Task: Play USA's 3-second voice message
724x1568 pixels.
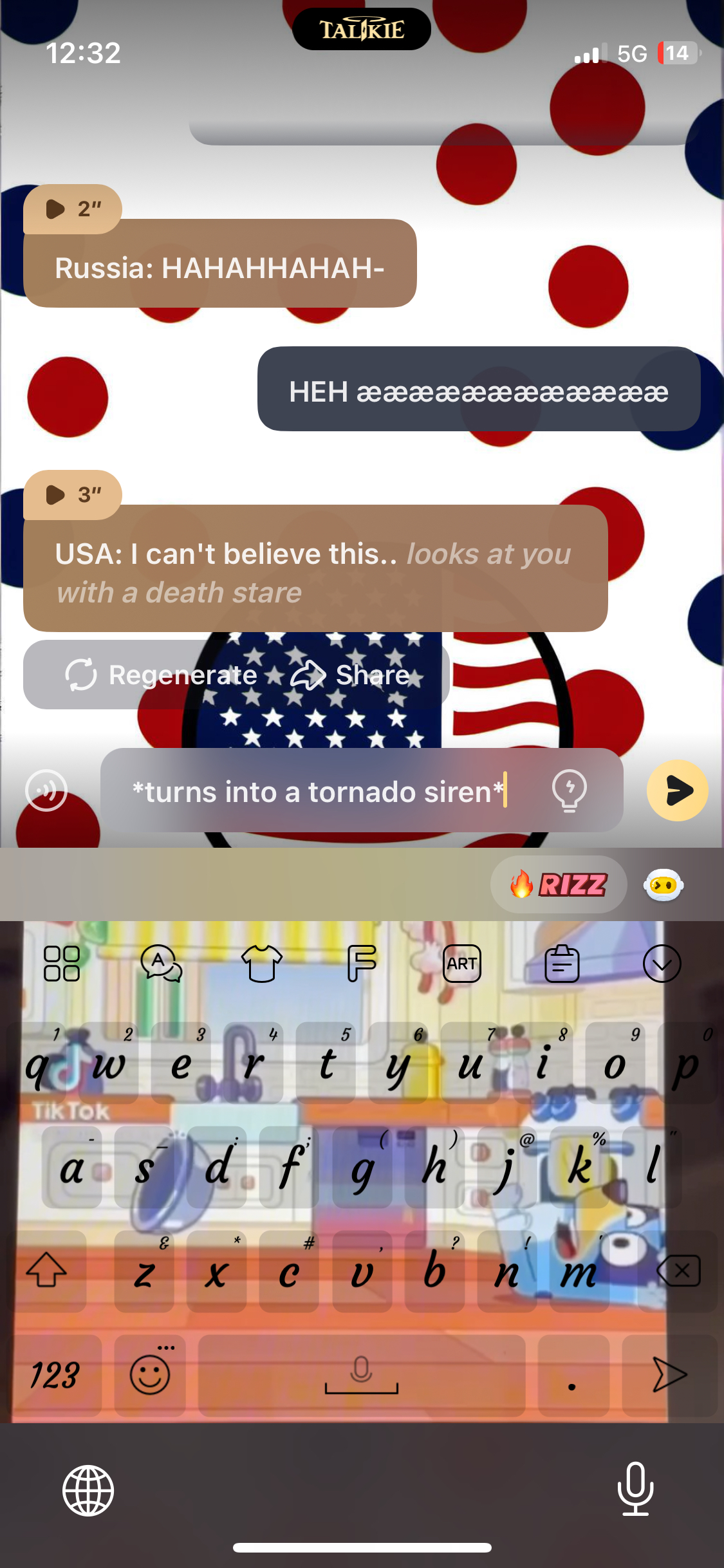Action: pos(71,494)
